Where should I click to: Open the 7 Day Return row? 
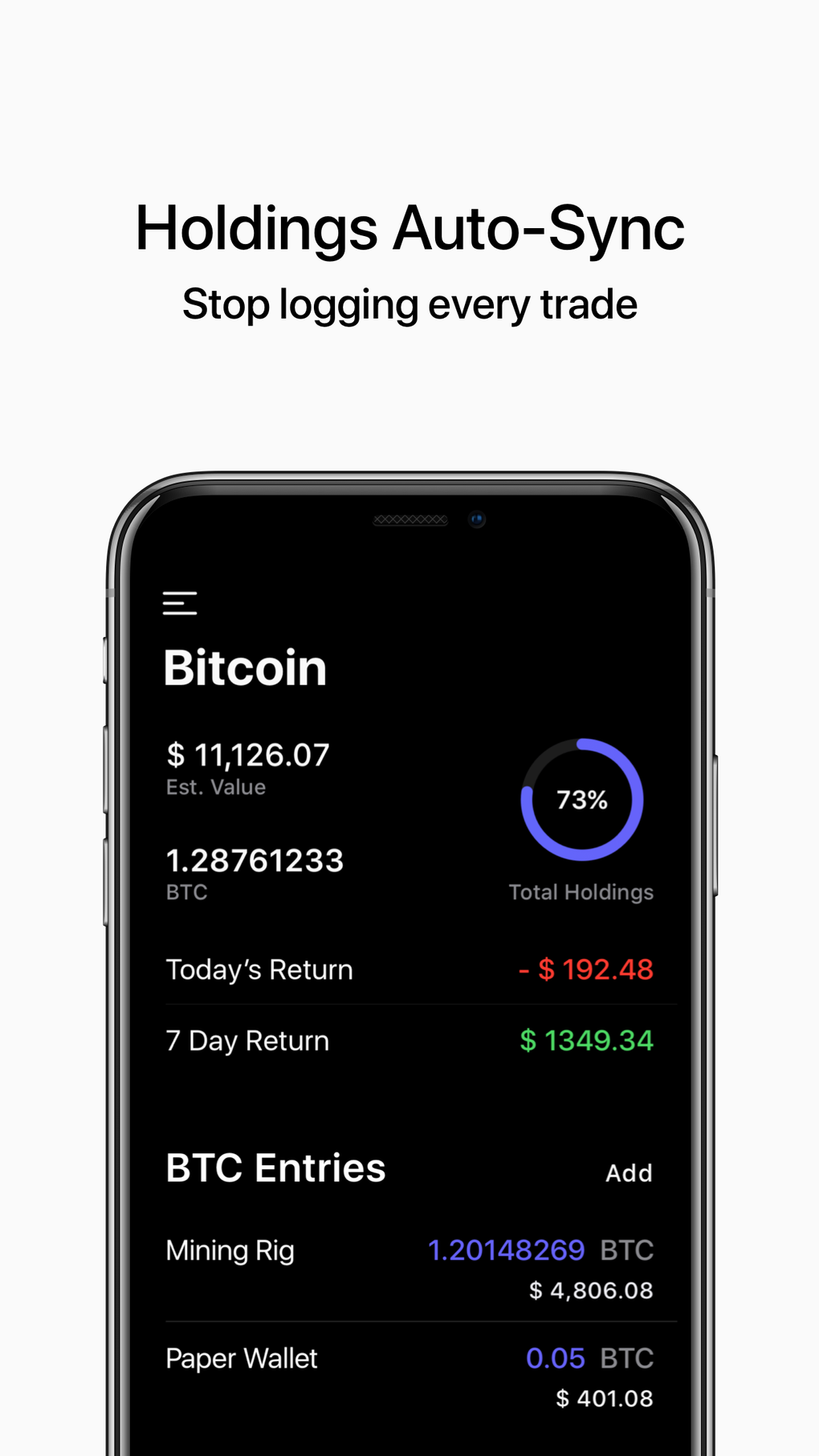pyautogui.click(x=247, y=1041)
